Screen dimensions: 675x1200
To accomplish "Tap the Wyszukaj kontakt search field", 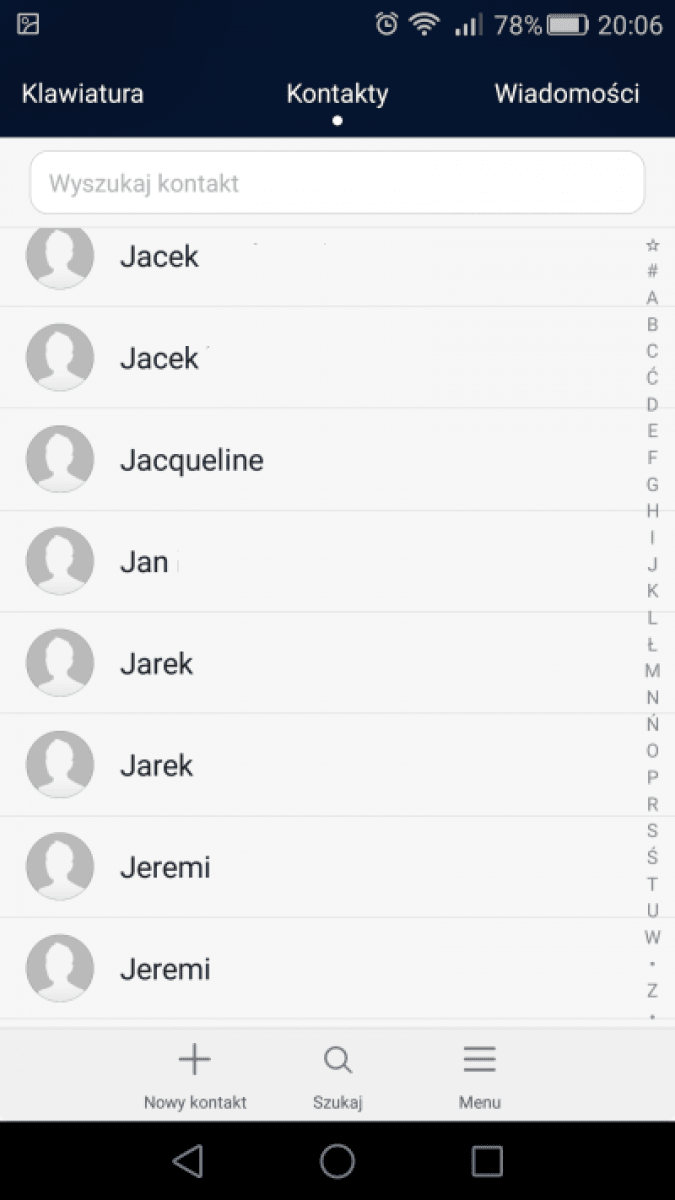I will tap(337, 183).
